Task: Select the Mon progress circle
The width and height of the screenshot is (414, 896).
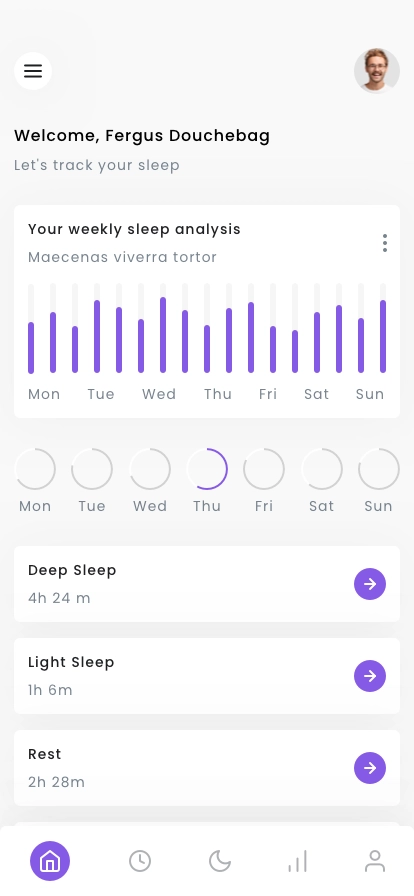Action: pos(35,469)
